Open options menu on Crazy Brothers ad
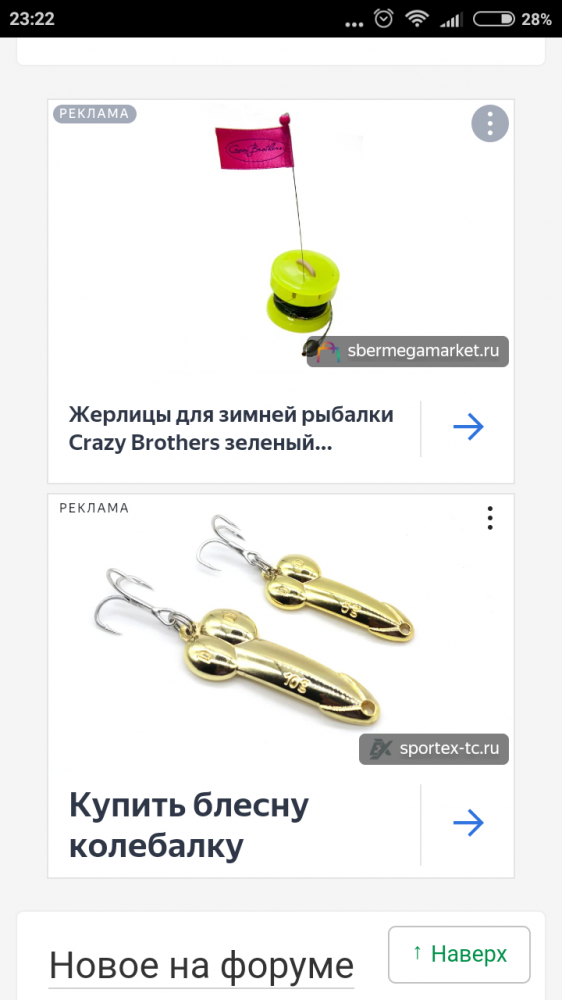 (490, 124)
